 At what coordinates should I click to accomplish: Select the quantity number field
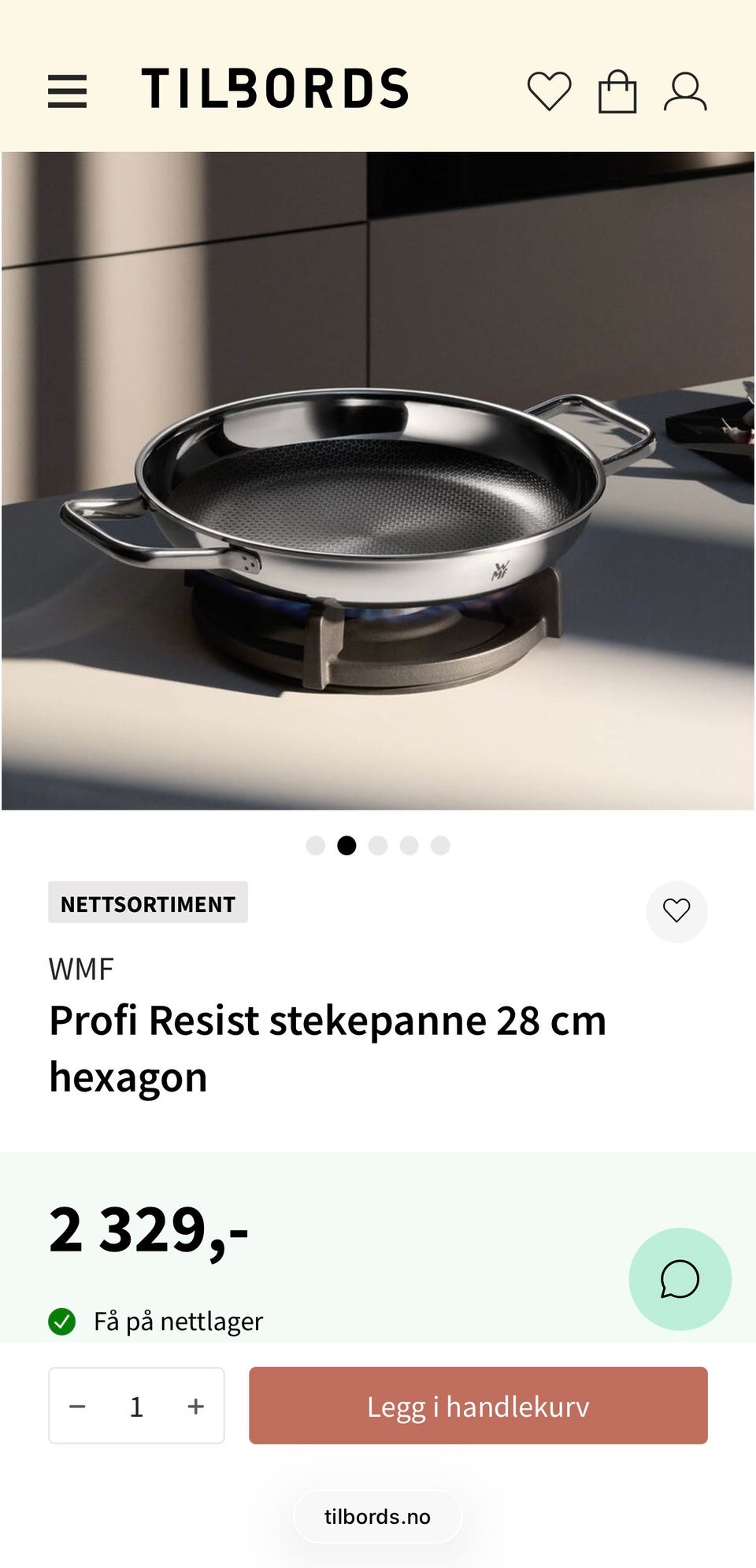click(x=136, y=1407)
